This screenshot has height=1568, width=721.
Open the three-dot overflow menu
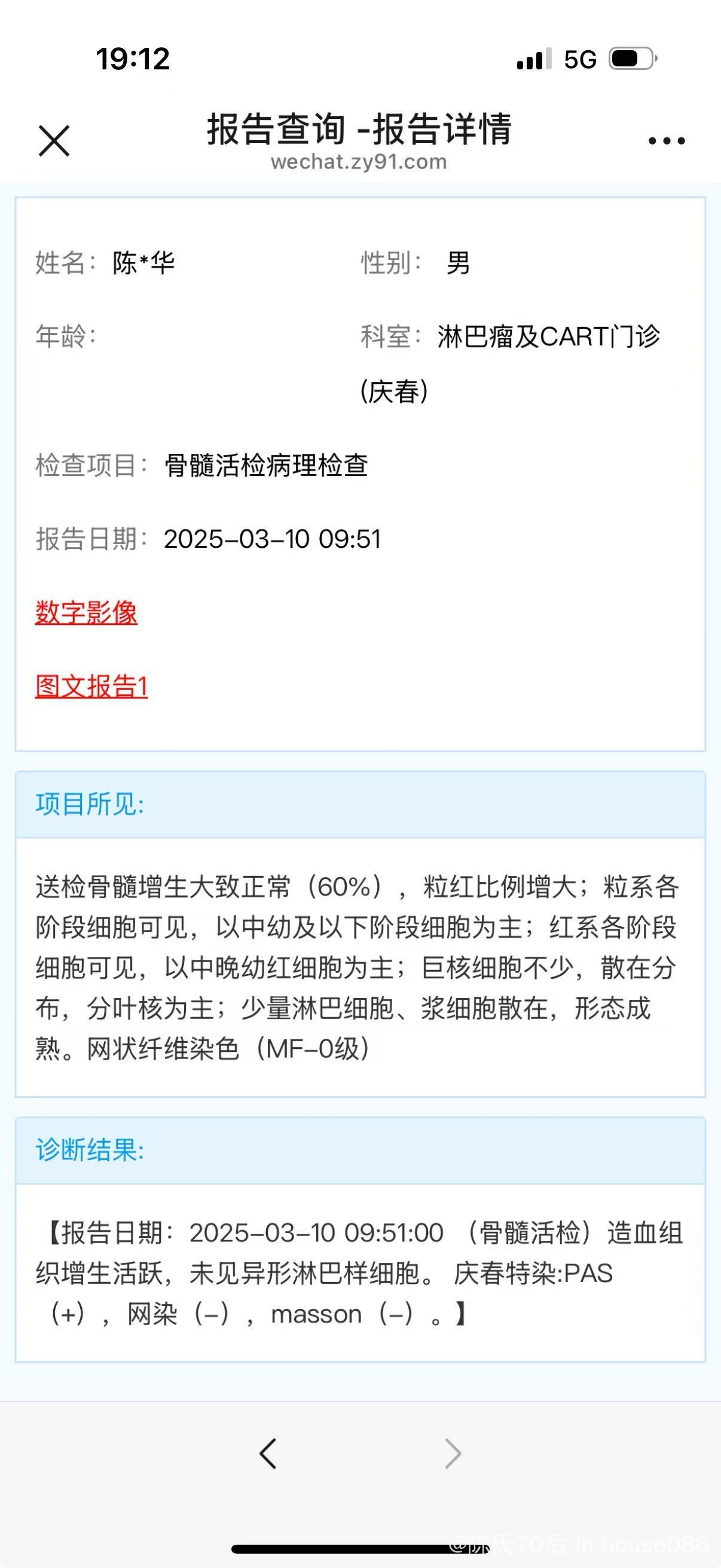click(666, 141)
